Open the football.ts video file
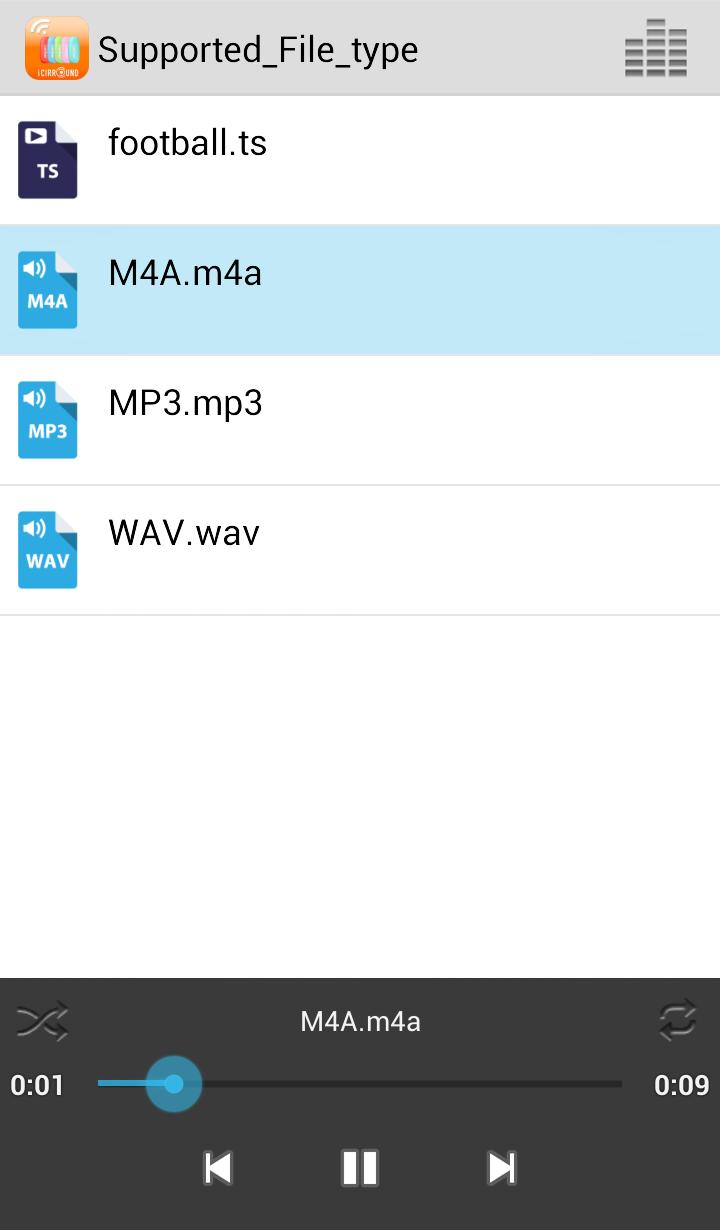The width and height of the screenshot is (720, 1230). tap(360, 160)
